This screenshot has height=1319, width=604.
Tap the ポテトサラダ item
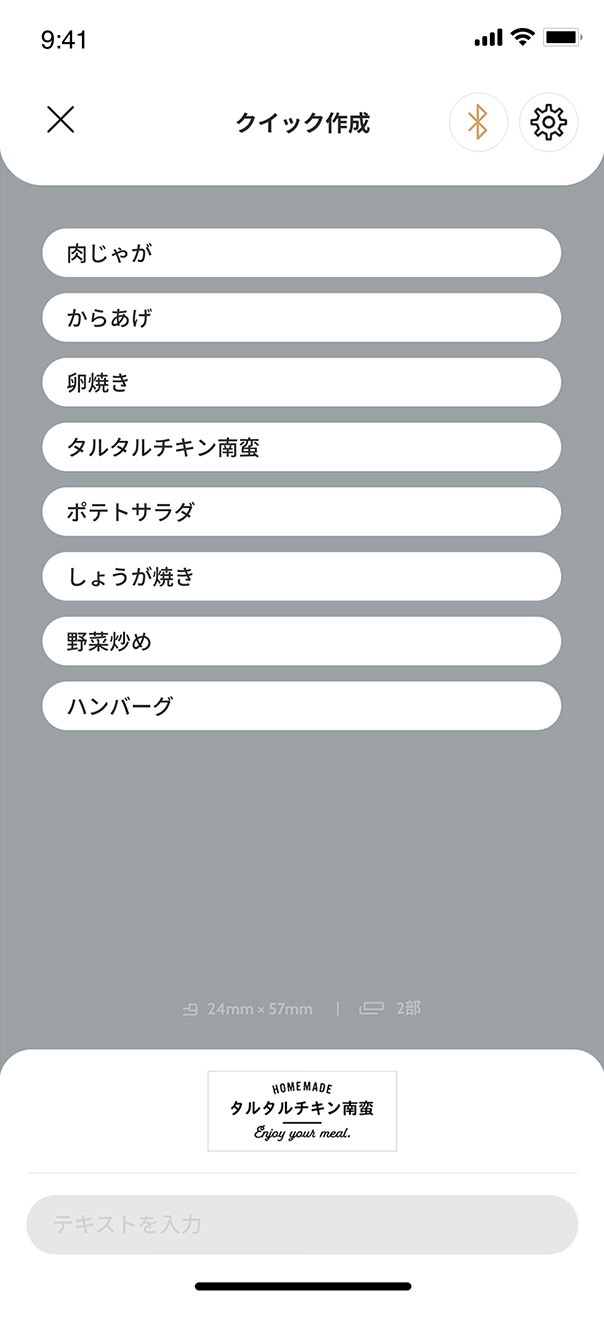pos(301,512)
